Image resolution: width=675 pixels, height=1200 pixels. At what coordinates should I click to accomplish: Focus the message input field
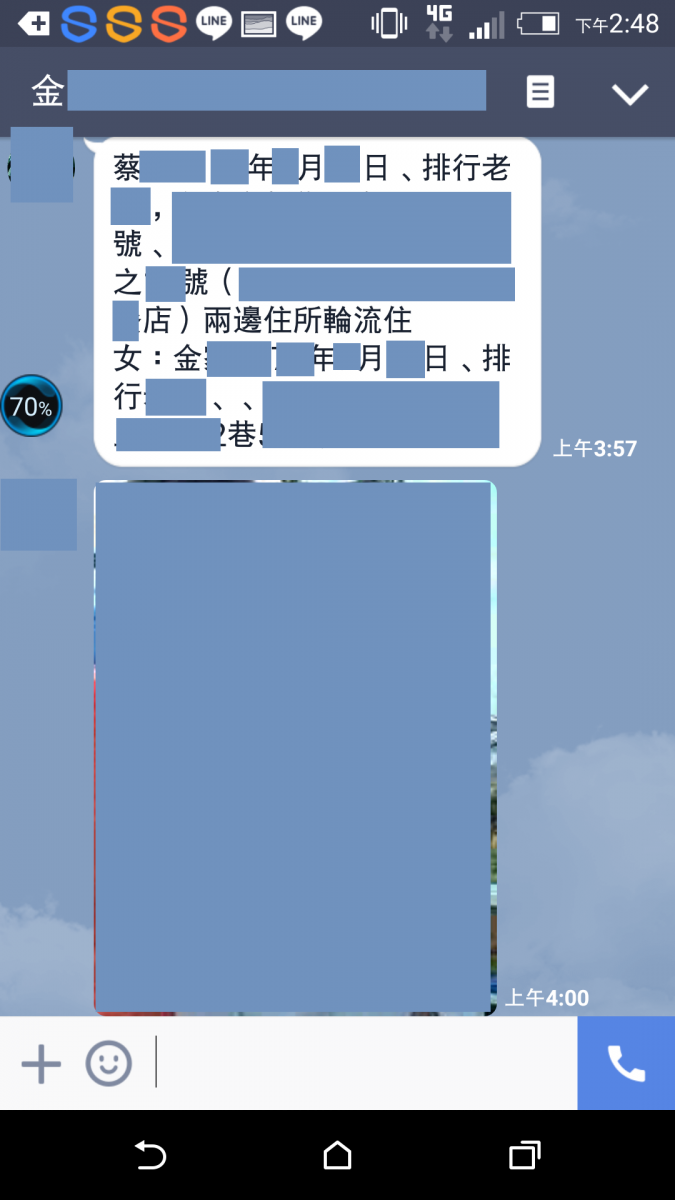[360, 1063]
